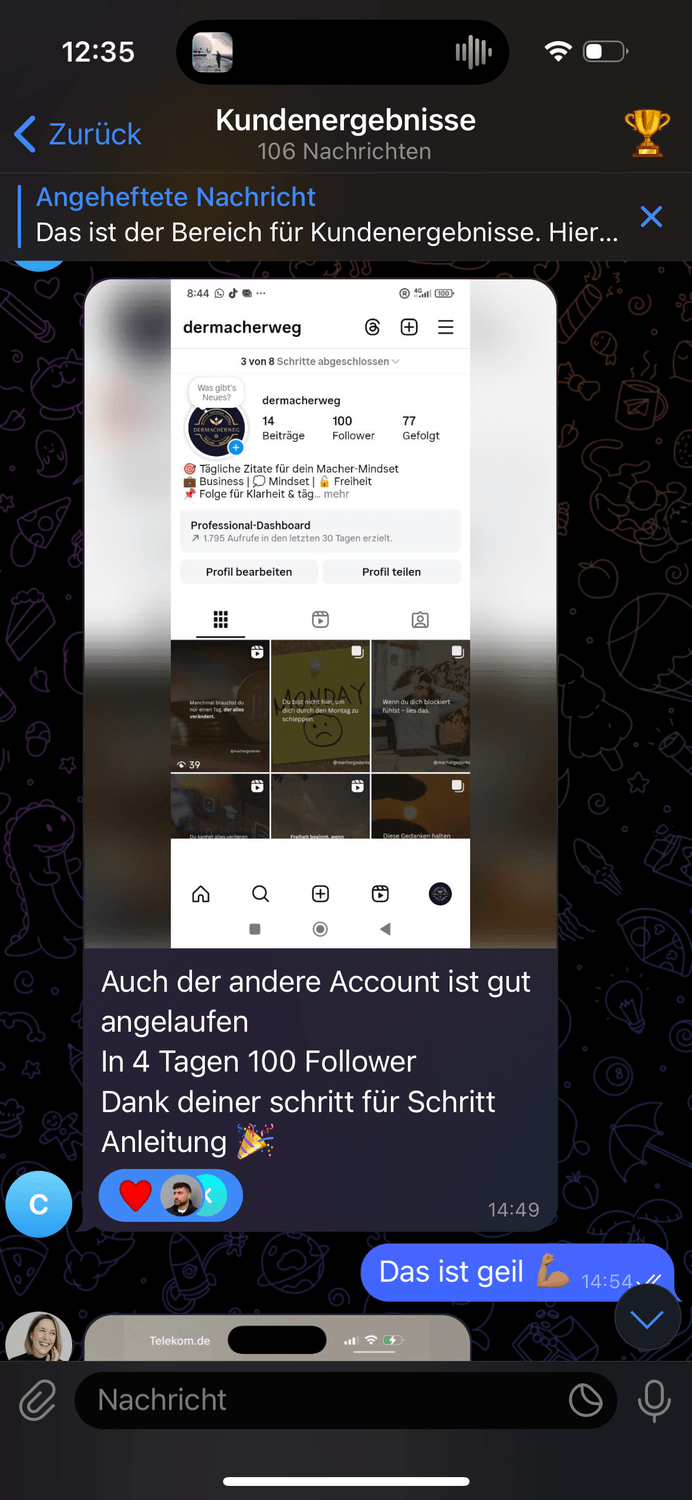
Task: Open the sticker panel icon
Action: pyautogui.click(x=586, y=1400)
